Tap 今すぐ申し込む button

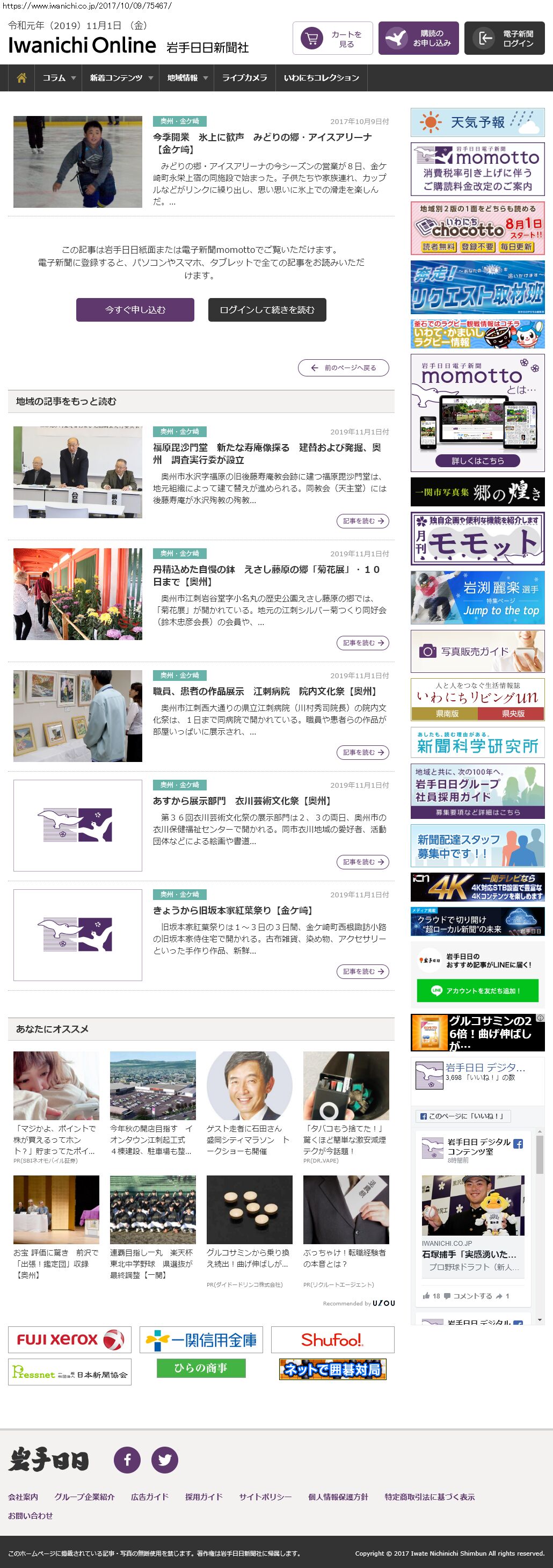135,310
